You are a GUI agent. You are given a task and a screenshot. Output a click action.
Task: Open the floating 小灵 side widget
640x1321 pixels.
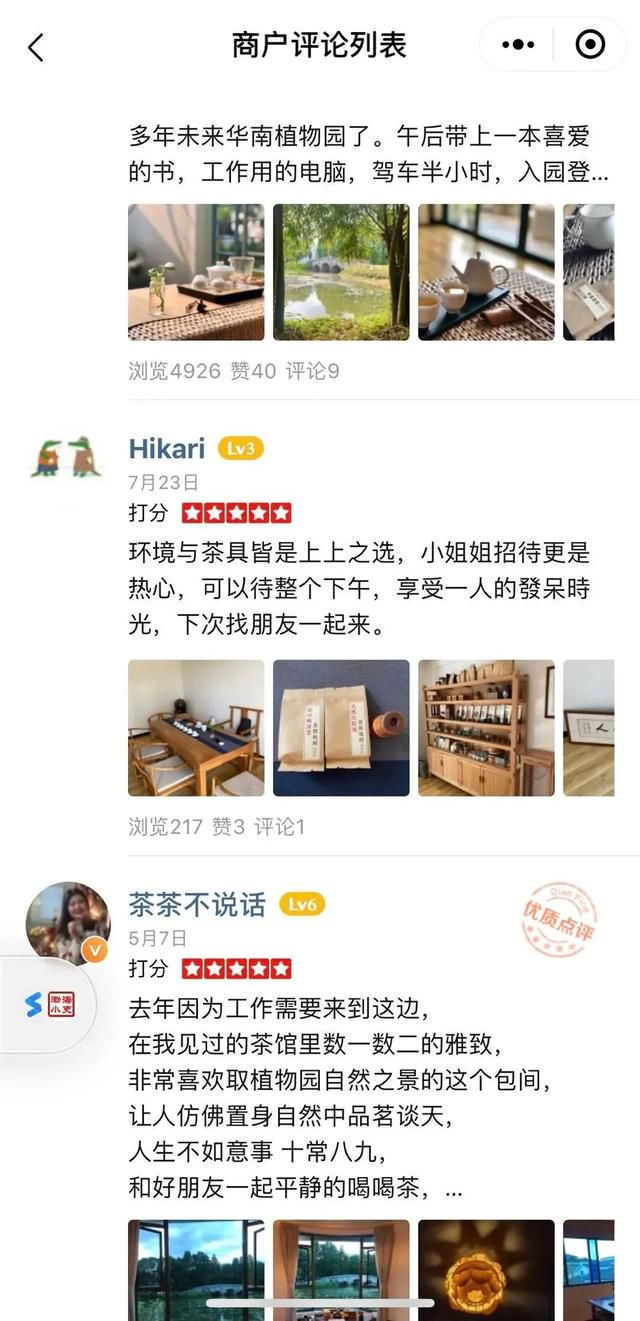pos(48,1004)
